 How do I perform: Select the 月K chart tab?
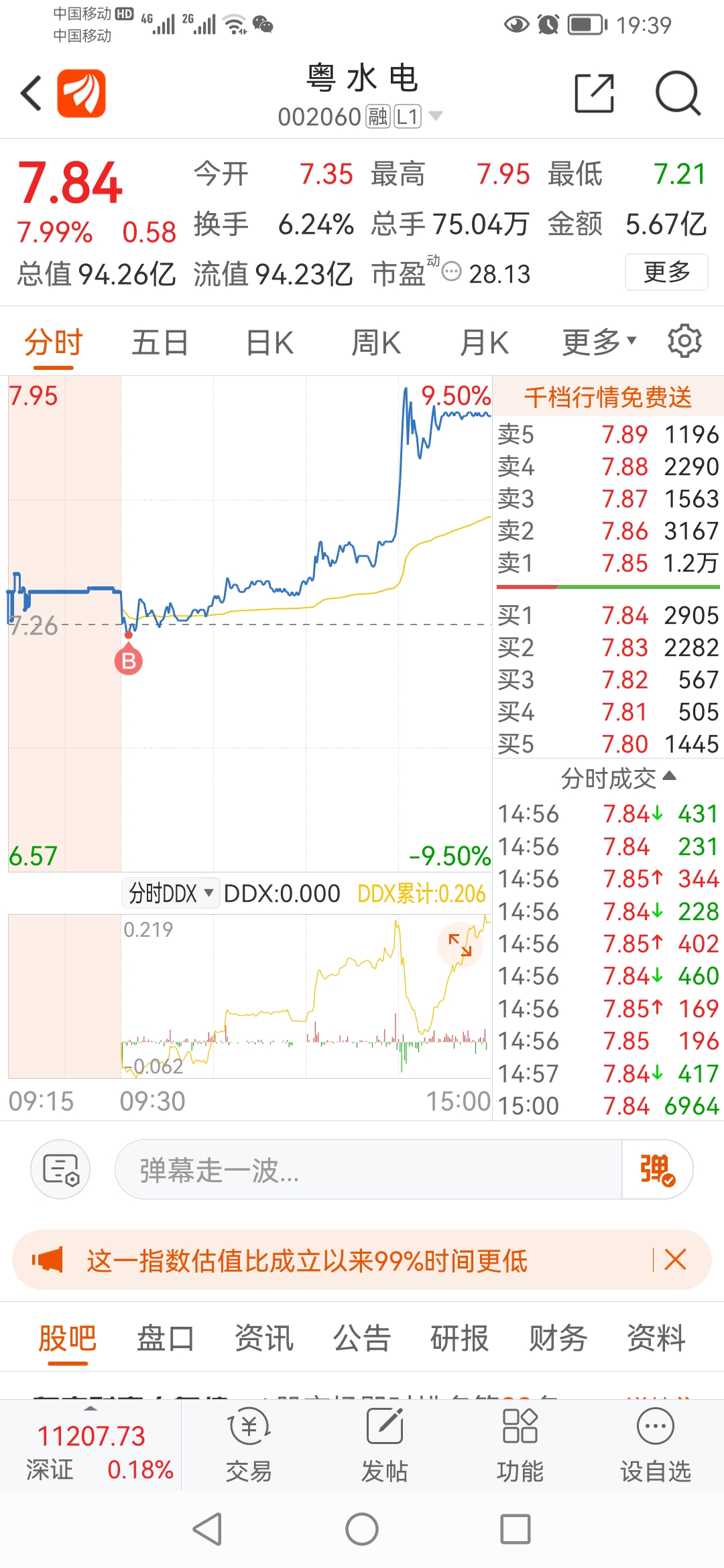pos(484,342)
